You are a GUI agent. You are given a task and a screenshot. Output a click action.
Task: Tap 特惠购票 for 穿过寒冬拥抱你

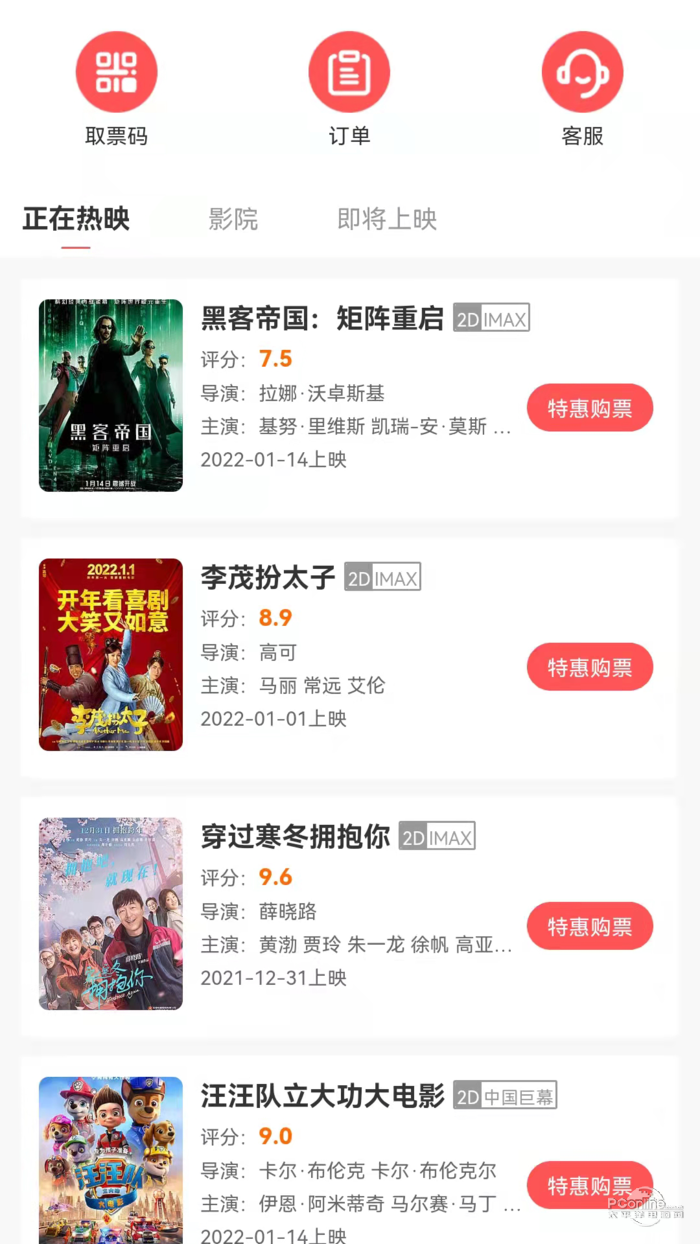[x=589, y=926]
